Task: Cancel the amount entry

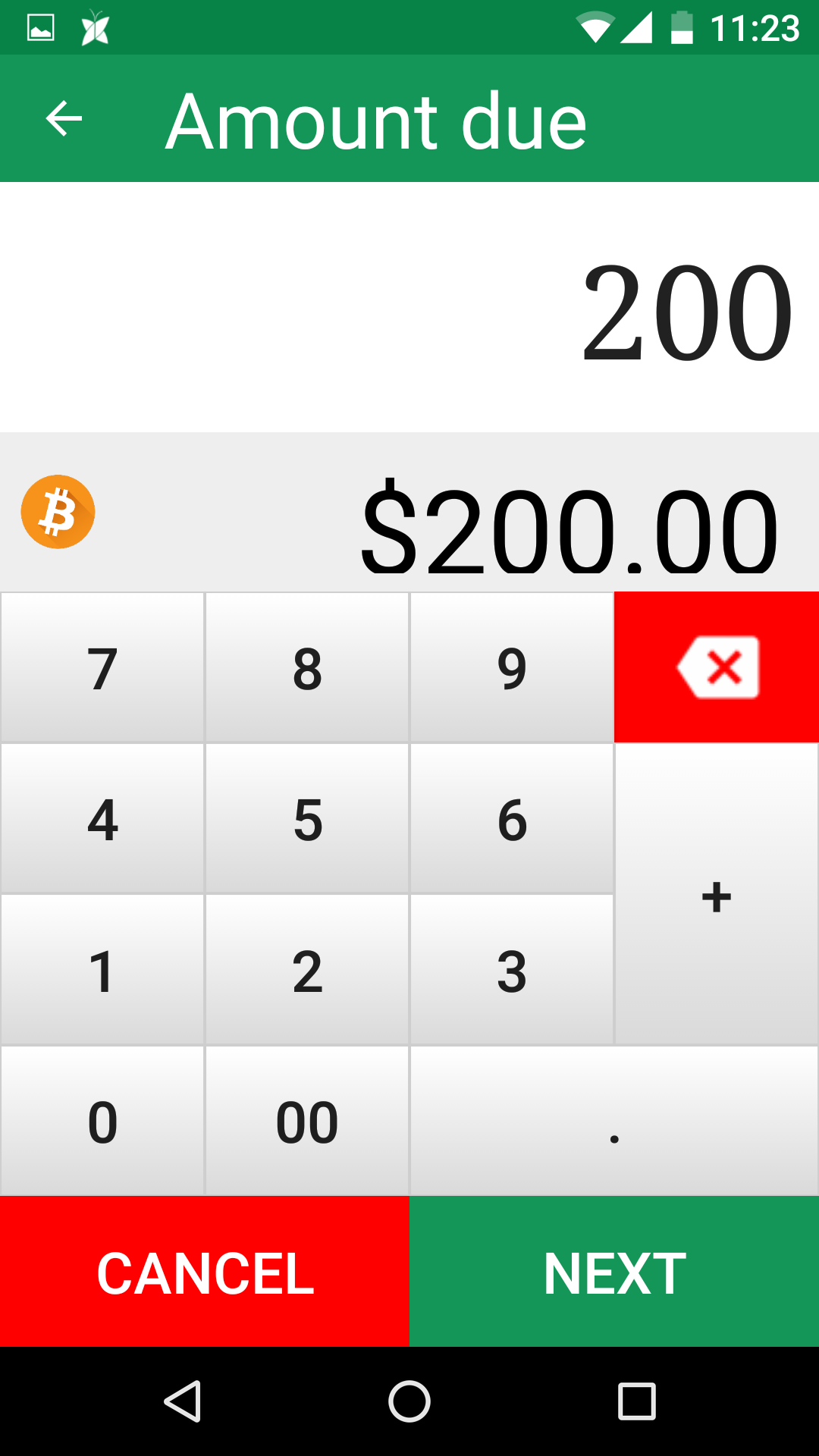Action: click(x=205, y=1272)
